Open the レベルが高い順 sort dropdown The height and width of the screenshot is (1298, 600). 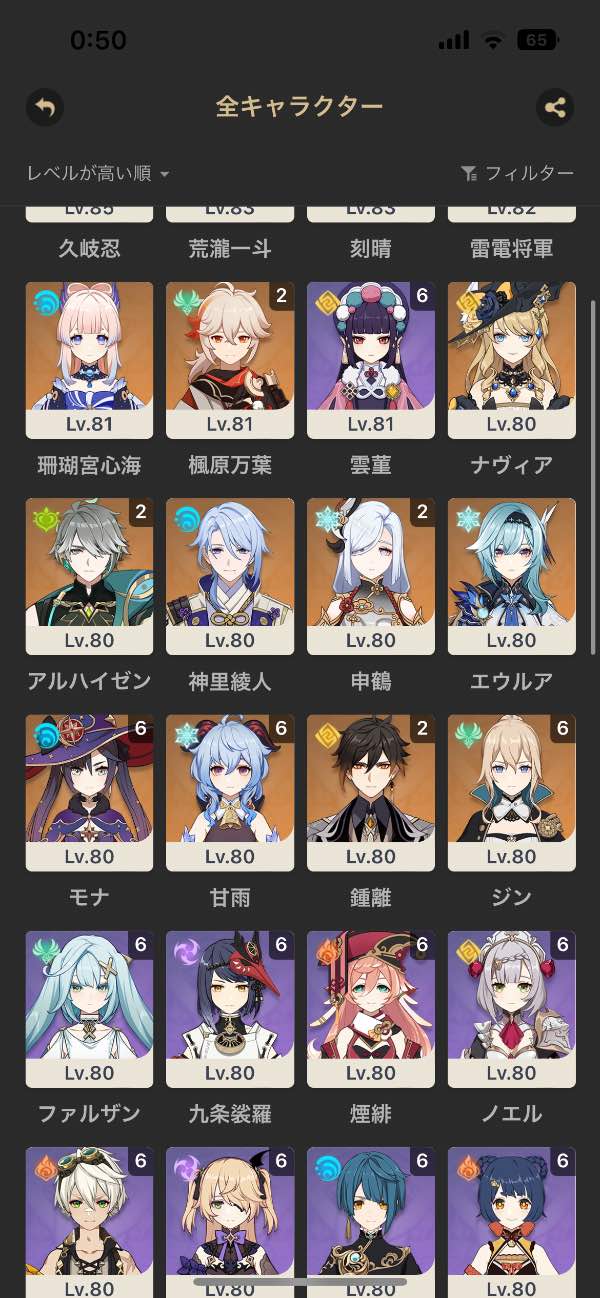click(98, 174)
